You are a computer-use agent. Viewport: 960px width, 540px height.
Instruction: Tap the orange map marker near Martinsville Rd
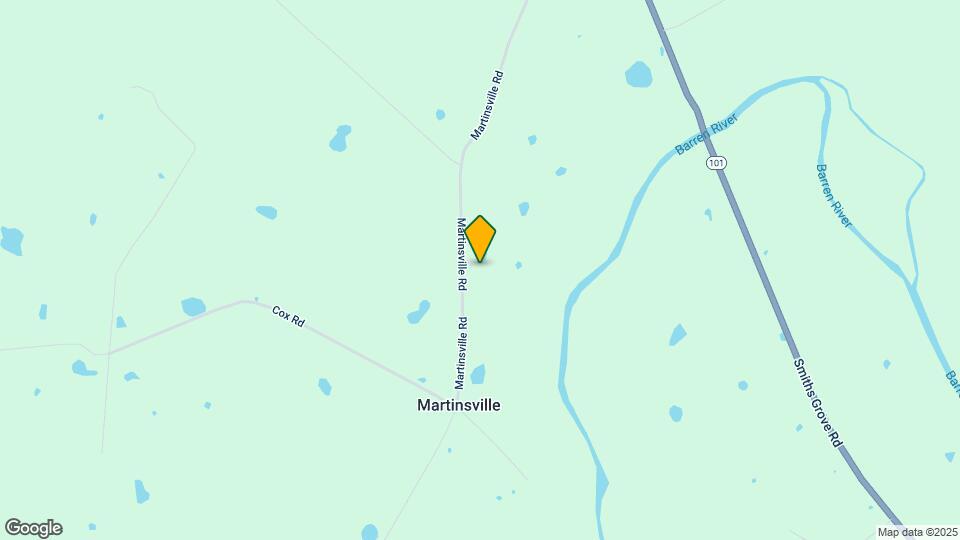(480, 238)
